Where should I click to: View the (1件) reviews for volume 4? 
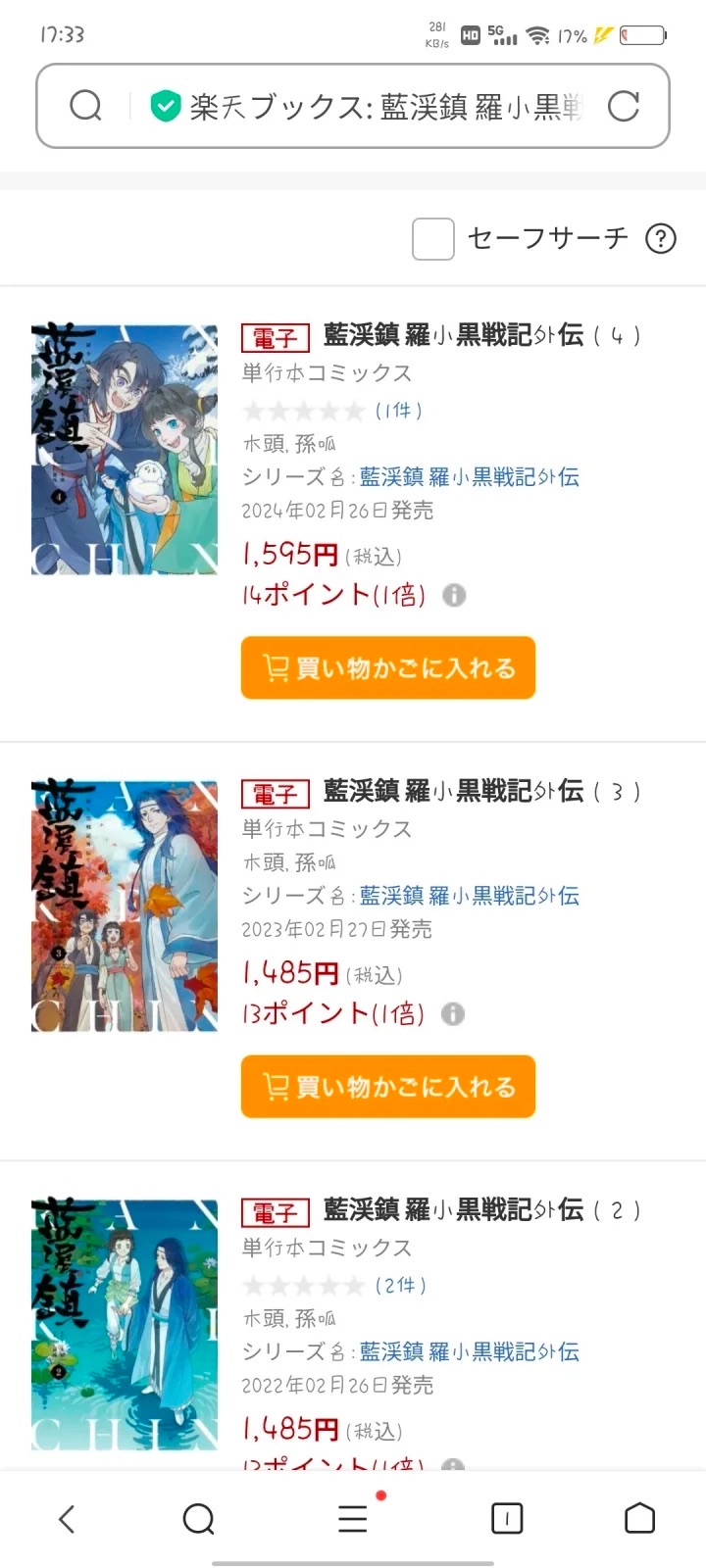click(399, 410)
